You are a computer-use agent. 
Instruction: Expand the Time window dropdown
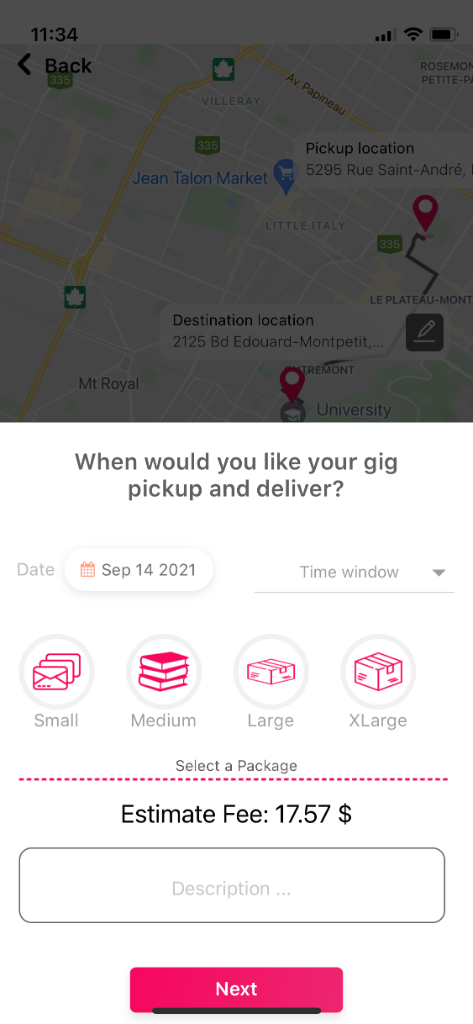point(353,573)
